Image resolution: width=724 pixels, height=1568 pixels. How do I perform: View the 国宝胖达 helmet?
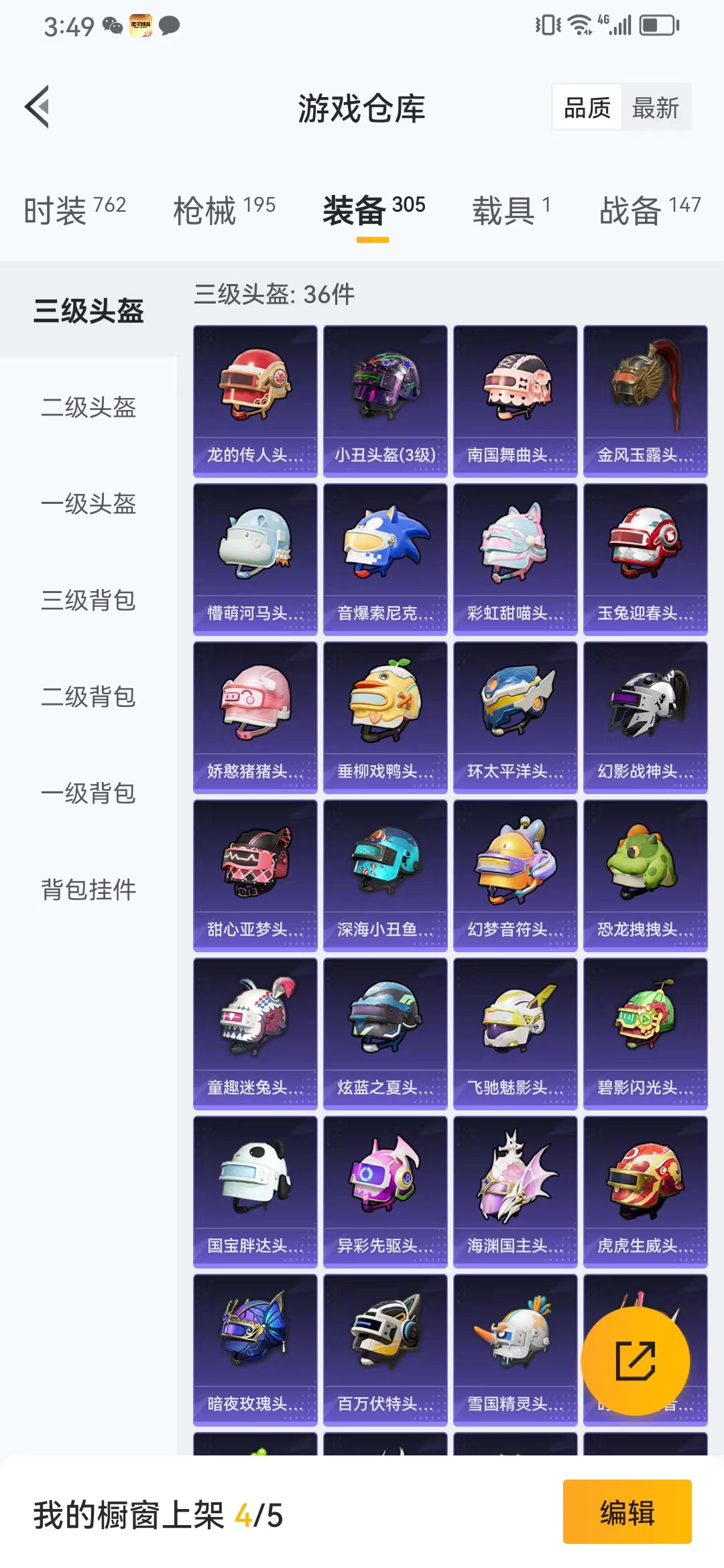255,1192
